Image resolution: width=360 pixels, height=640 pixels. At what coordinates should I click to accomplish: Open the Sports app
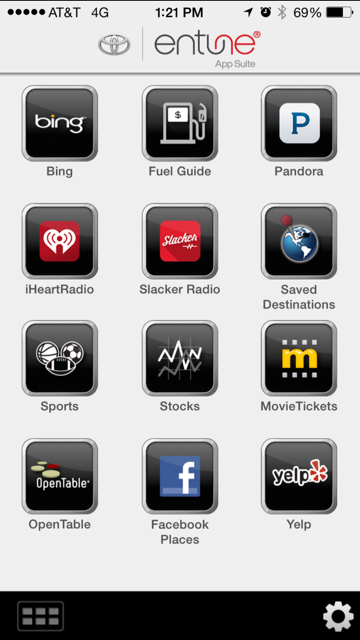[x=60, y=358]
